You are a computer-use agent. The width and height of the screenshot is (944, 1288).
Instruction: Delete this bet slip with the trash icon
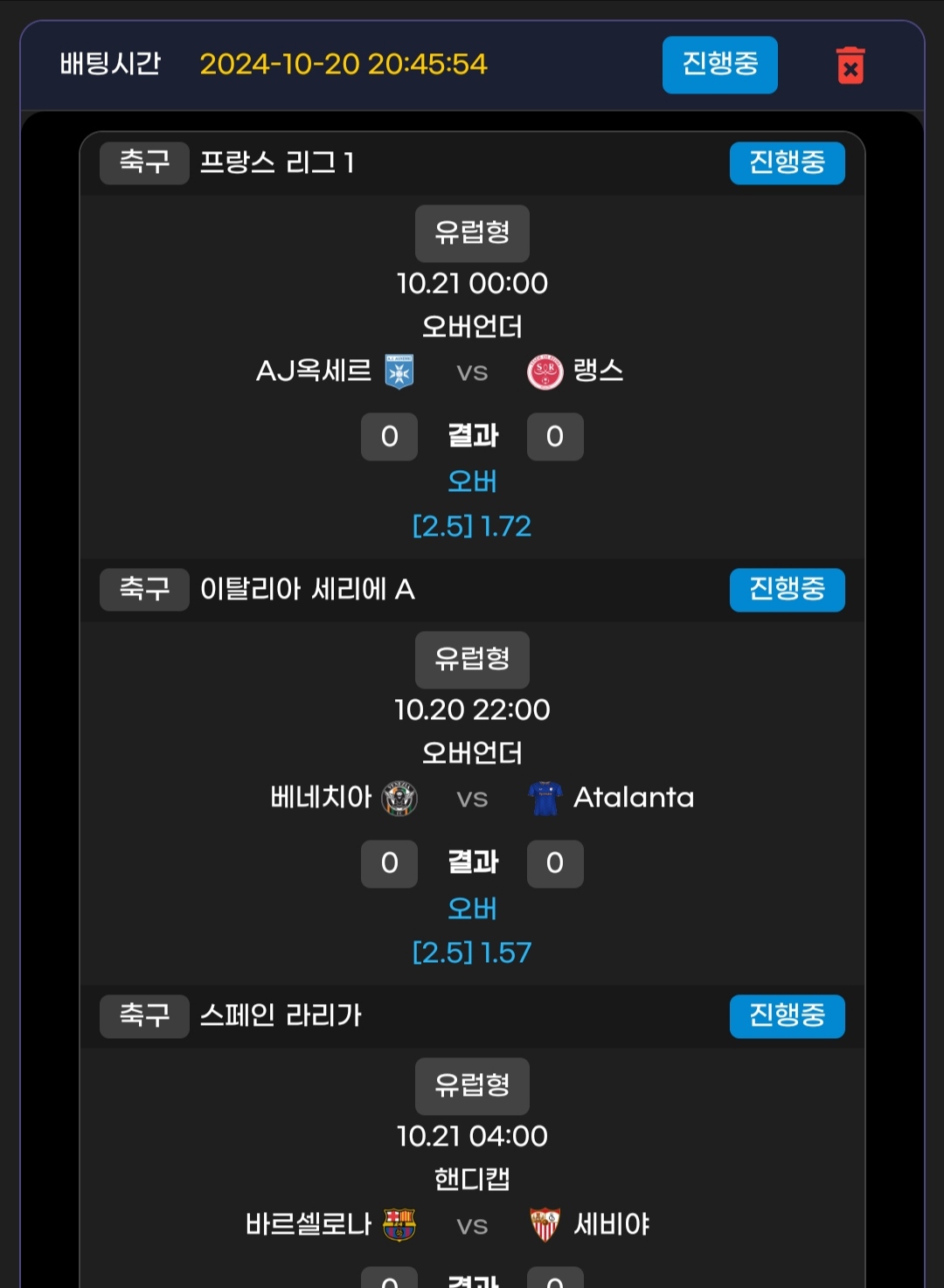pos(850,66)
